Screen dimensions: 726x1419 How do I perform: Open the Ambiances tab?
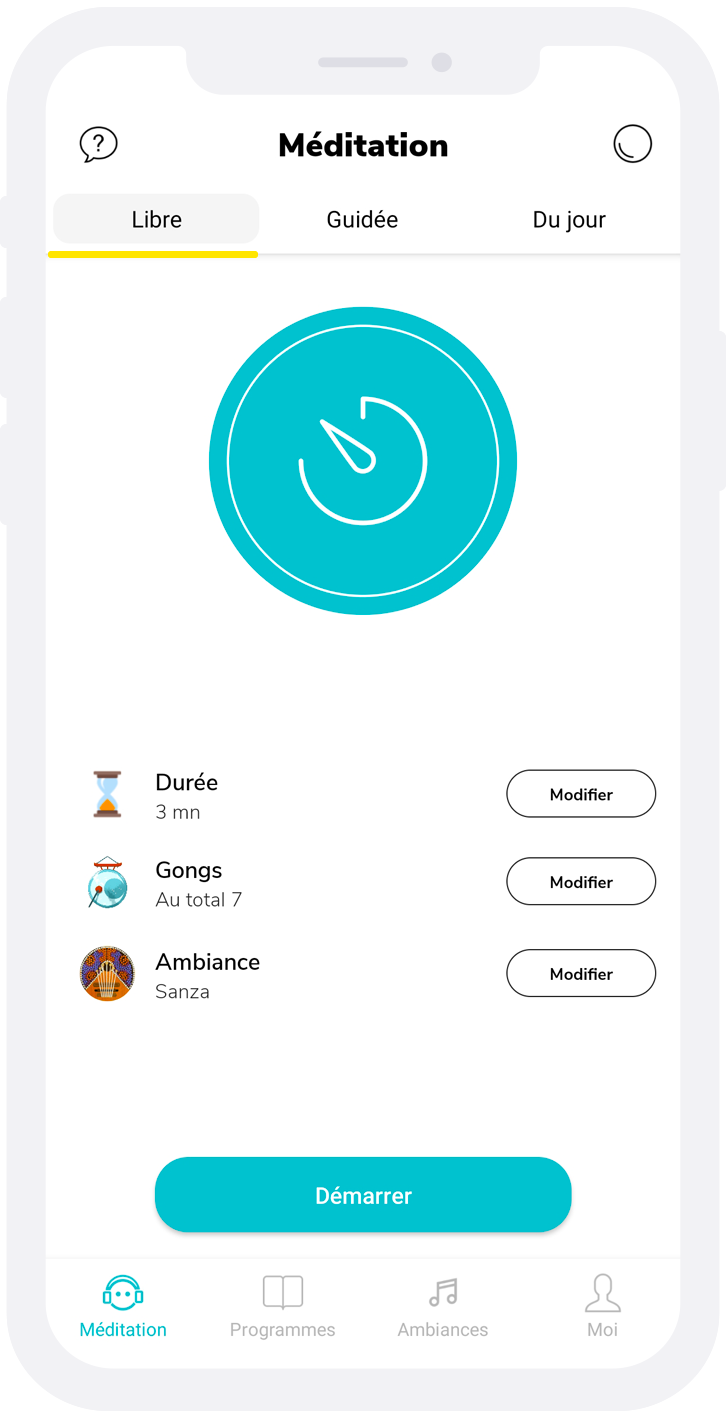coord(443,1306)
